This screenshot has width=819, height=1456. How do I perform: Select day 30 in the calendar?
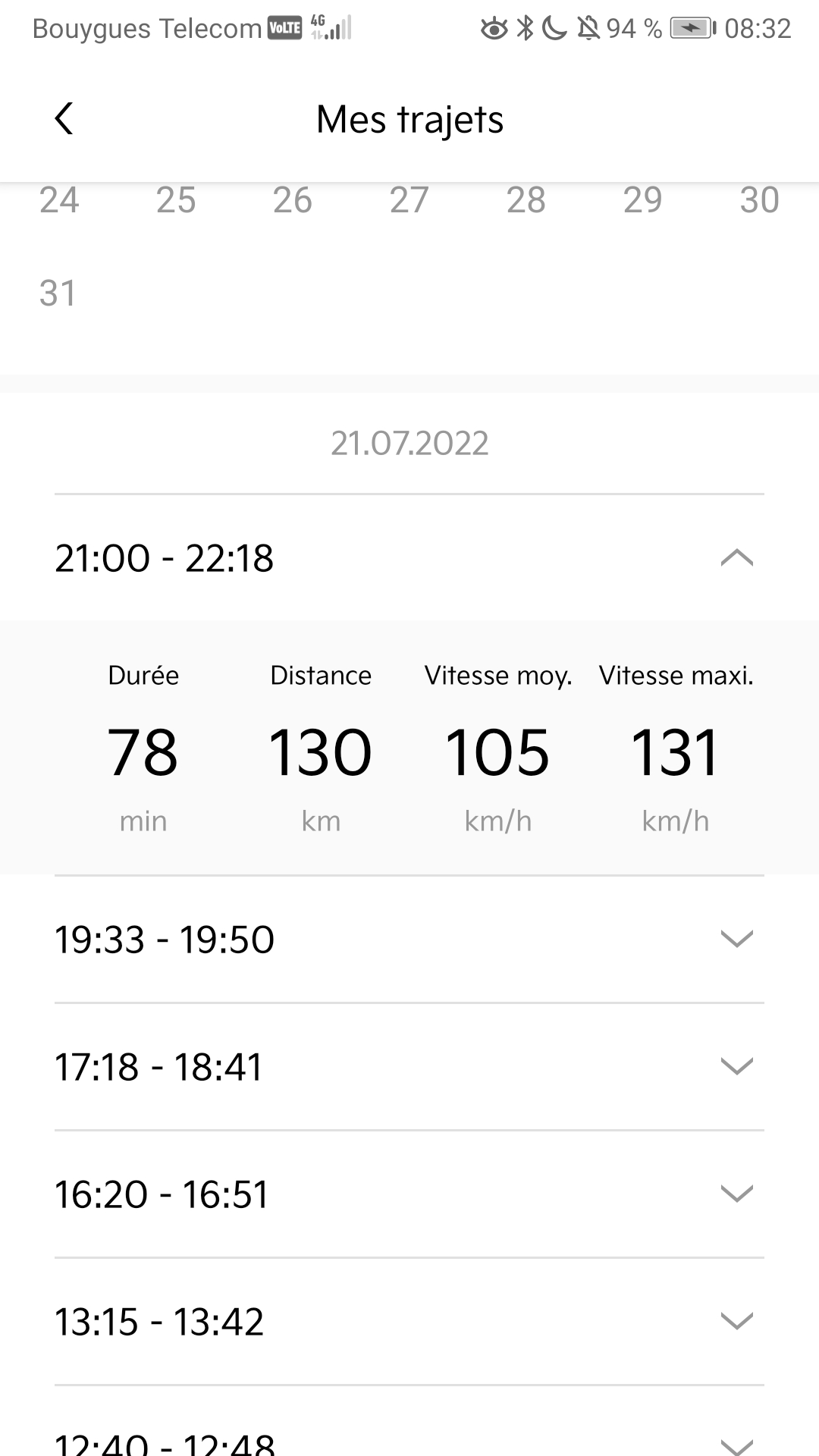coord(760,200)
